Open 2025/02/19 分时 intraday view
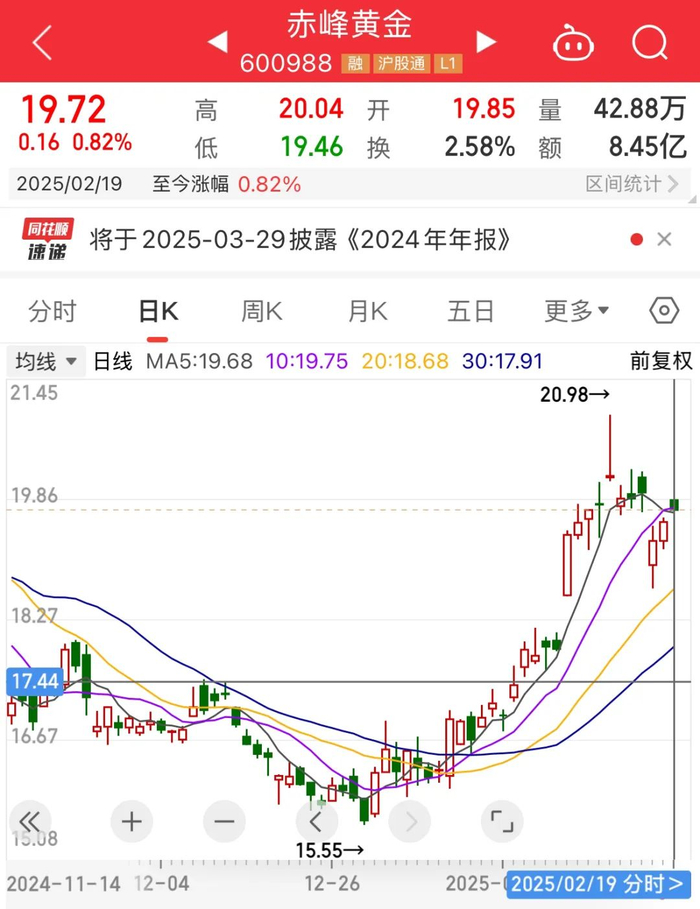 pyautogui.click(x=598, y=884)
